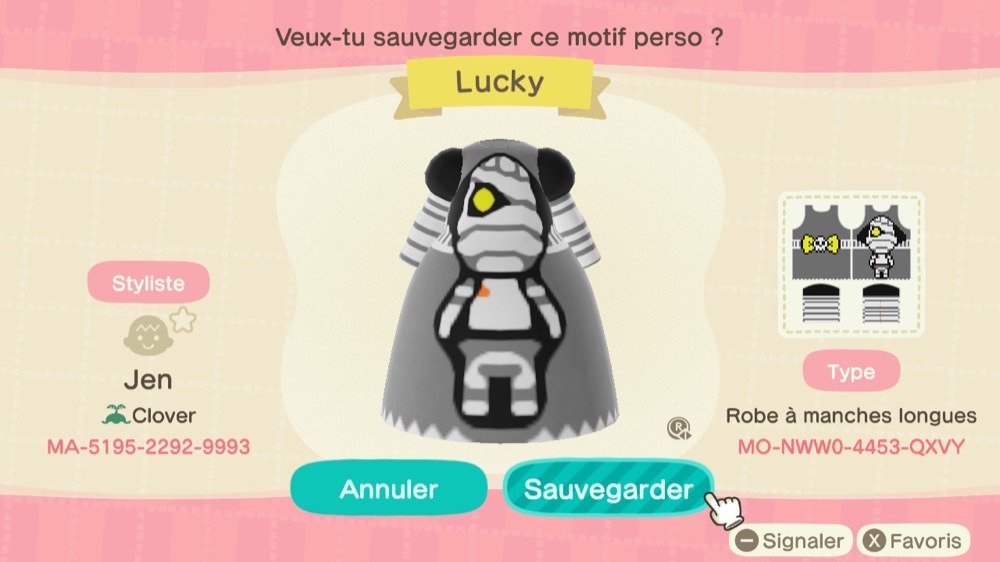
Task: Save the design with Sauvegarder
Action: pyautogui.click(x=608, y=489)
